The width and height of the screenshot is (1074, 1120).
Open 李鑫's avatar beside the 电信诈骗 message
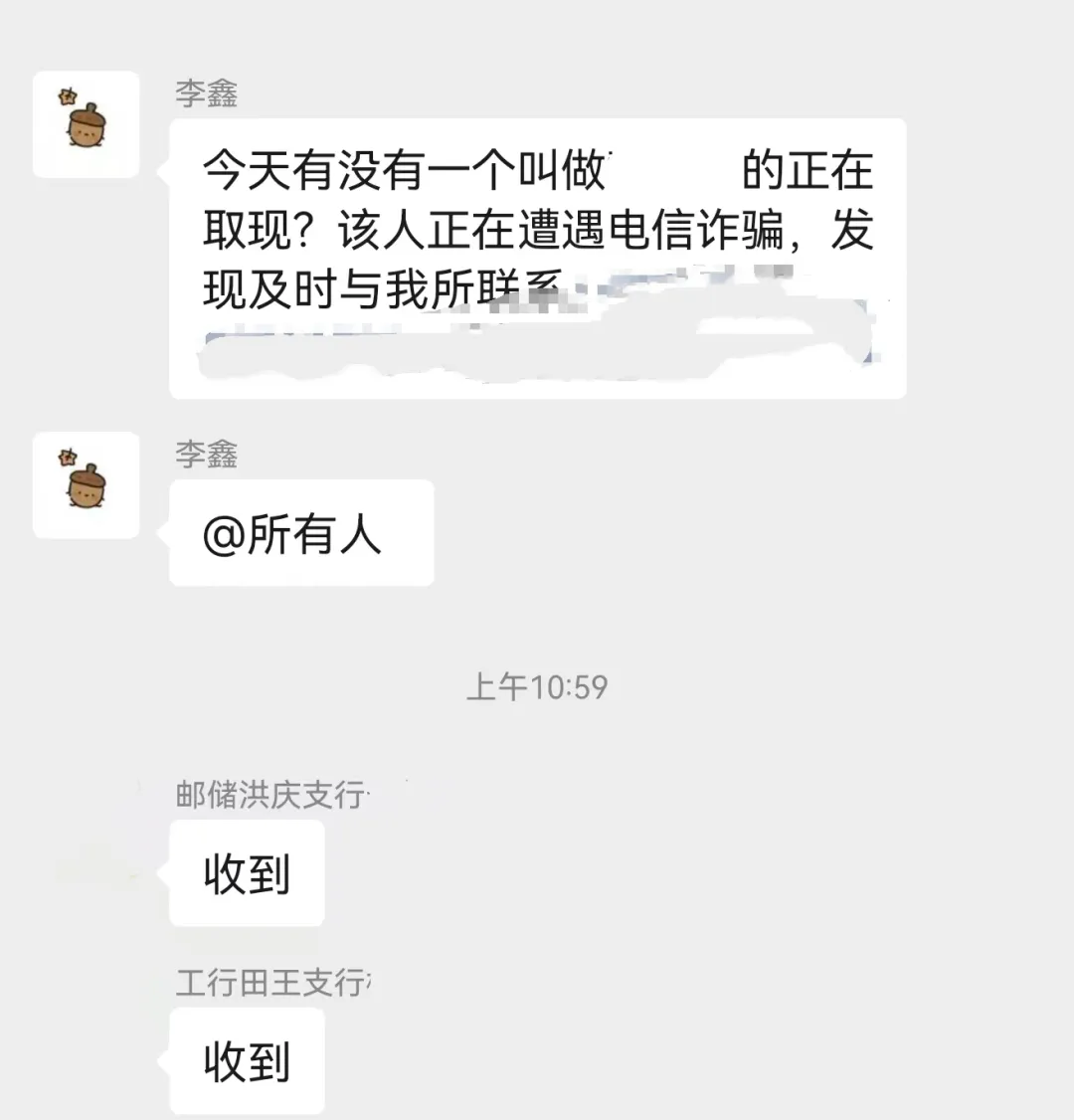coord(86,124)
